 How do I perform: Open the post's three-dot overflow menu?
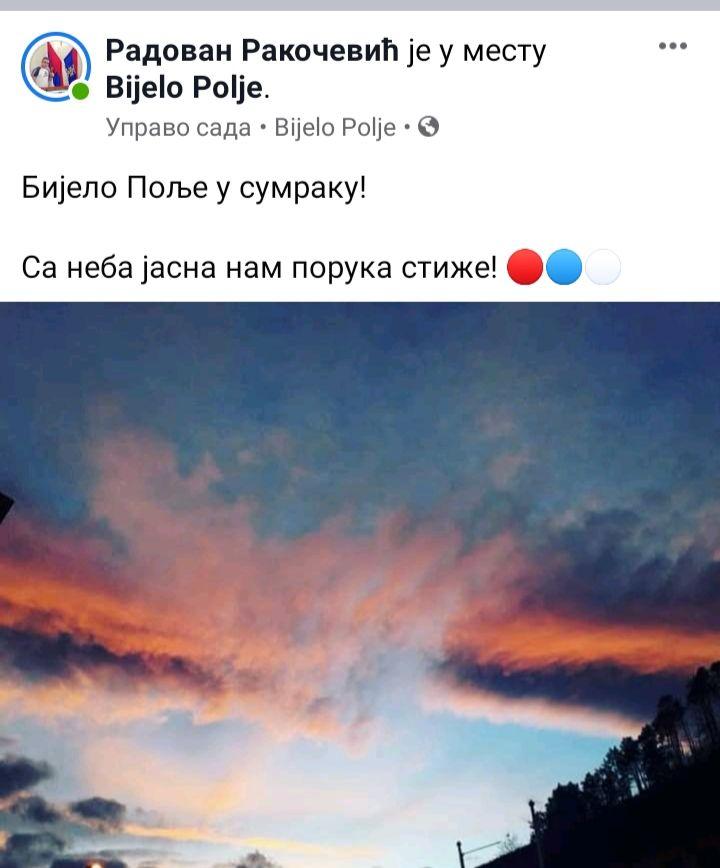coord(672,47)
